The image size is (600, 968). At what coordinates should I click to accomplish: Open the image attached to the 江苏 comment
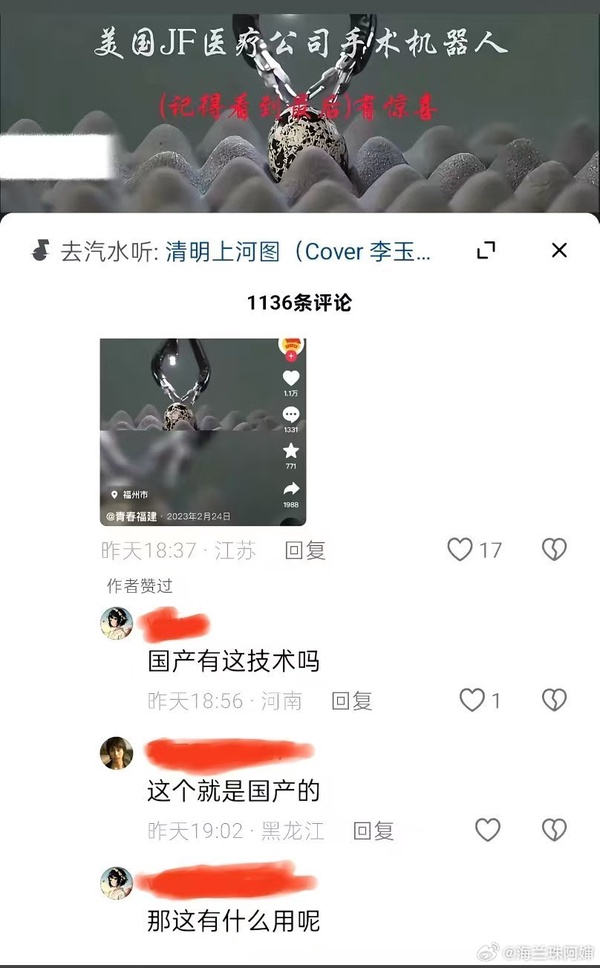point(202,431)
